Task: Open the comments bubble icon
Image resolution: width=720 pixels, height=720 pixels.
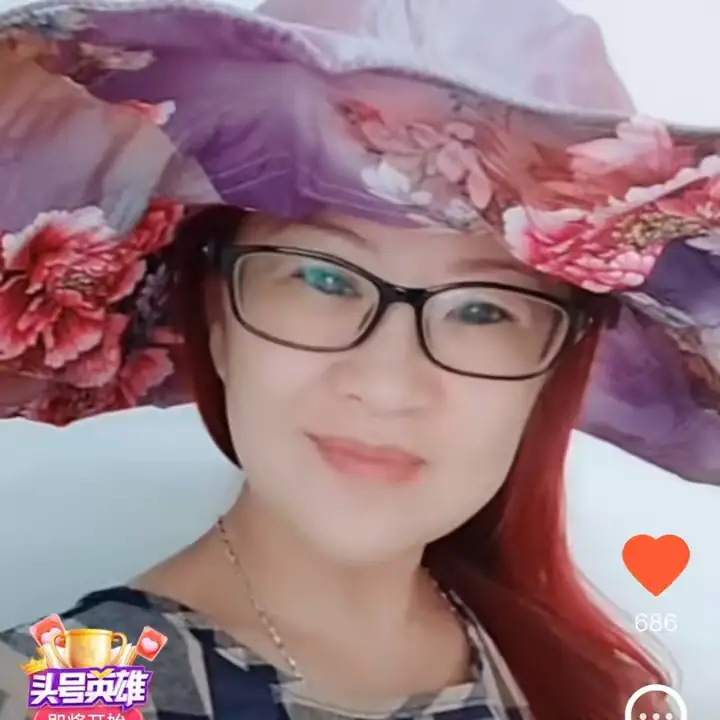Action: [656, 703]
